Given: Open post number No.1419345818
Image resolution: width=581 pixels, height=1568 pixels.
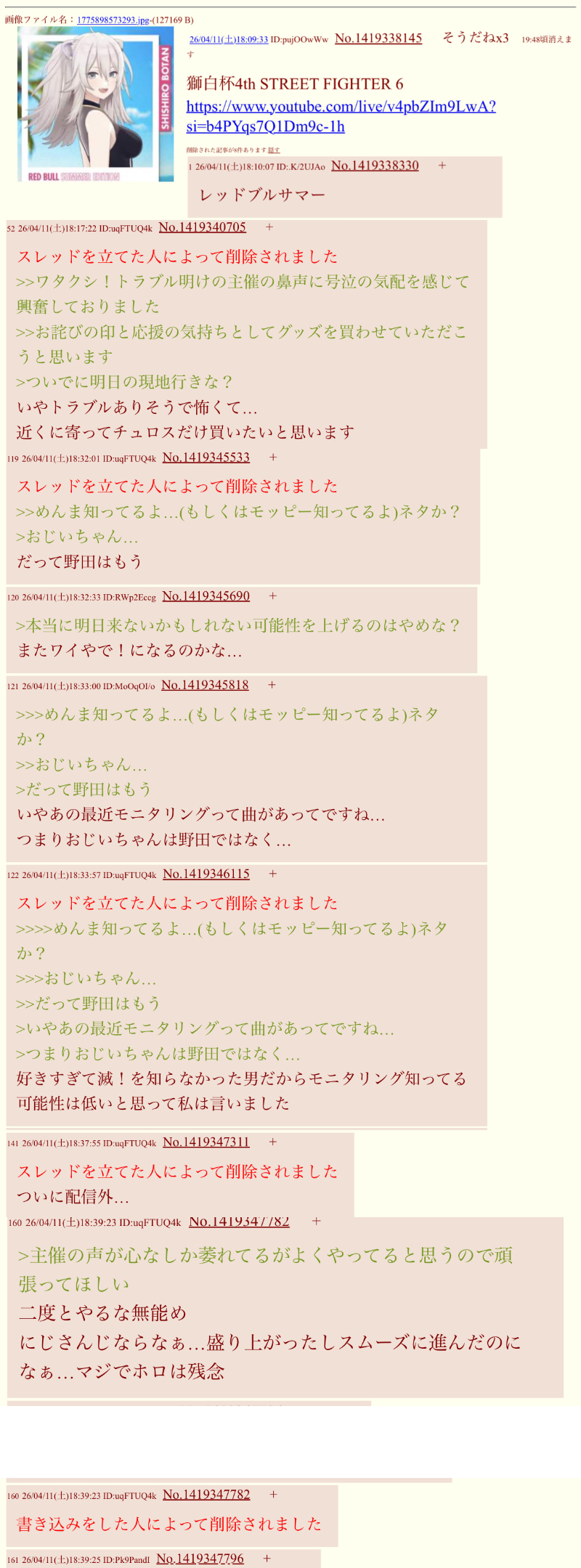Looking at the screenshot, I should [205, 686].
